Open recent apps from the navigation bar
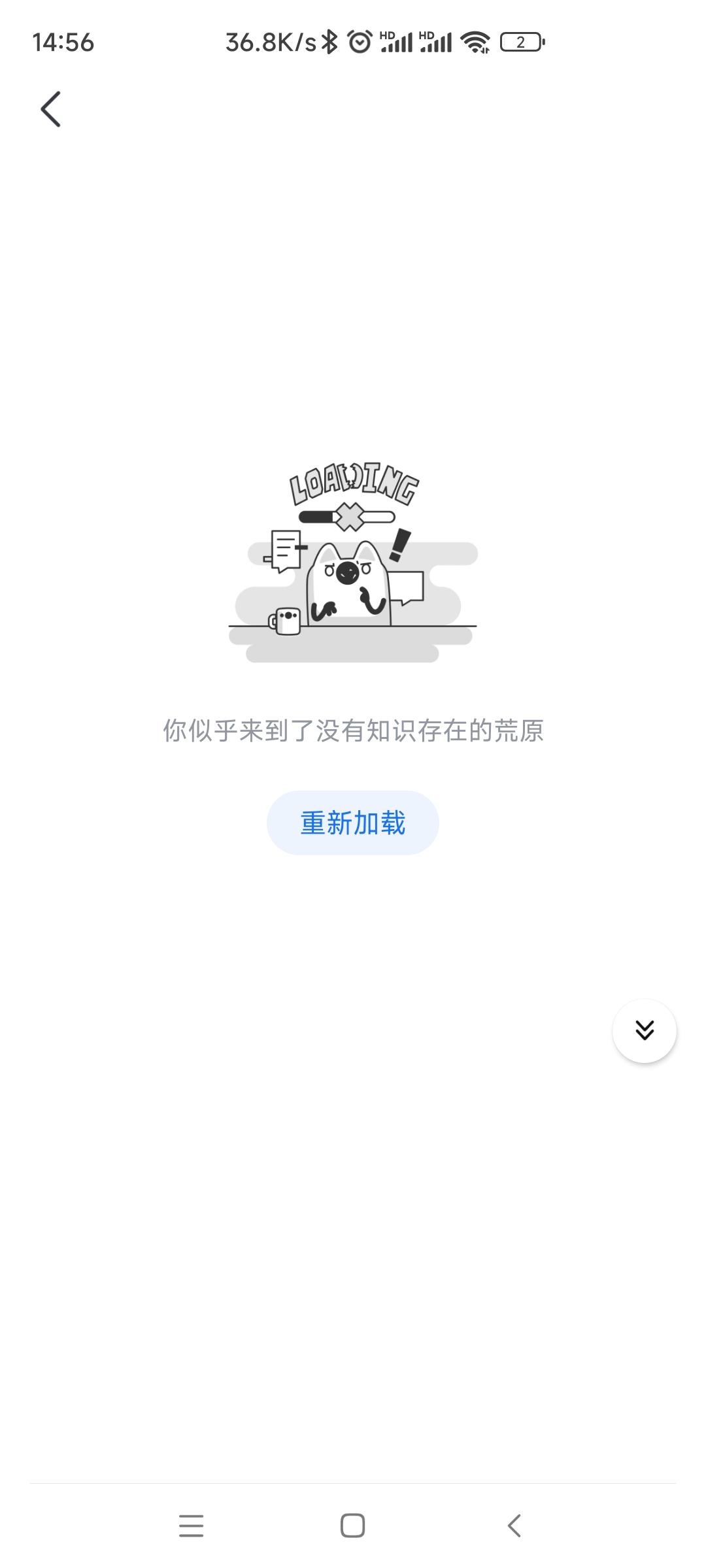The image size is (706, 1568). tap(191, 1526)
